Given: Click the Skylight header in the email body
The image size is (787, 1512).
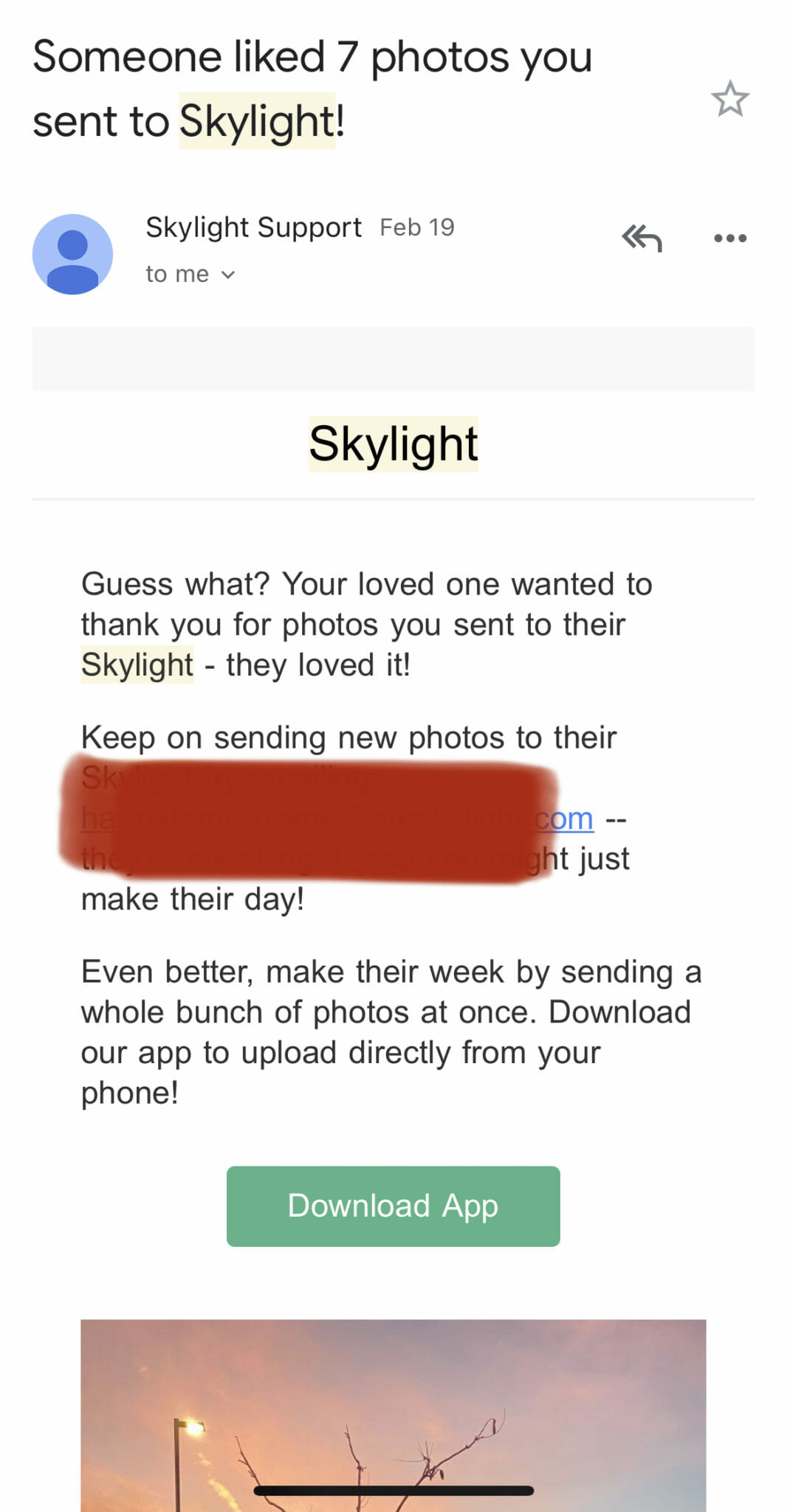Looking at the screenshot, I should tap(393, 444).
